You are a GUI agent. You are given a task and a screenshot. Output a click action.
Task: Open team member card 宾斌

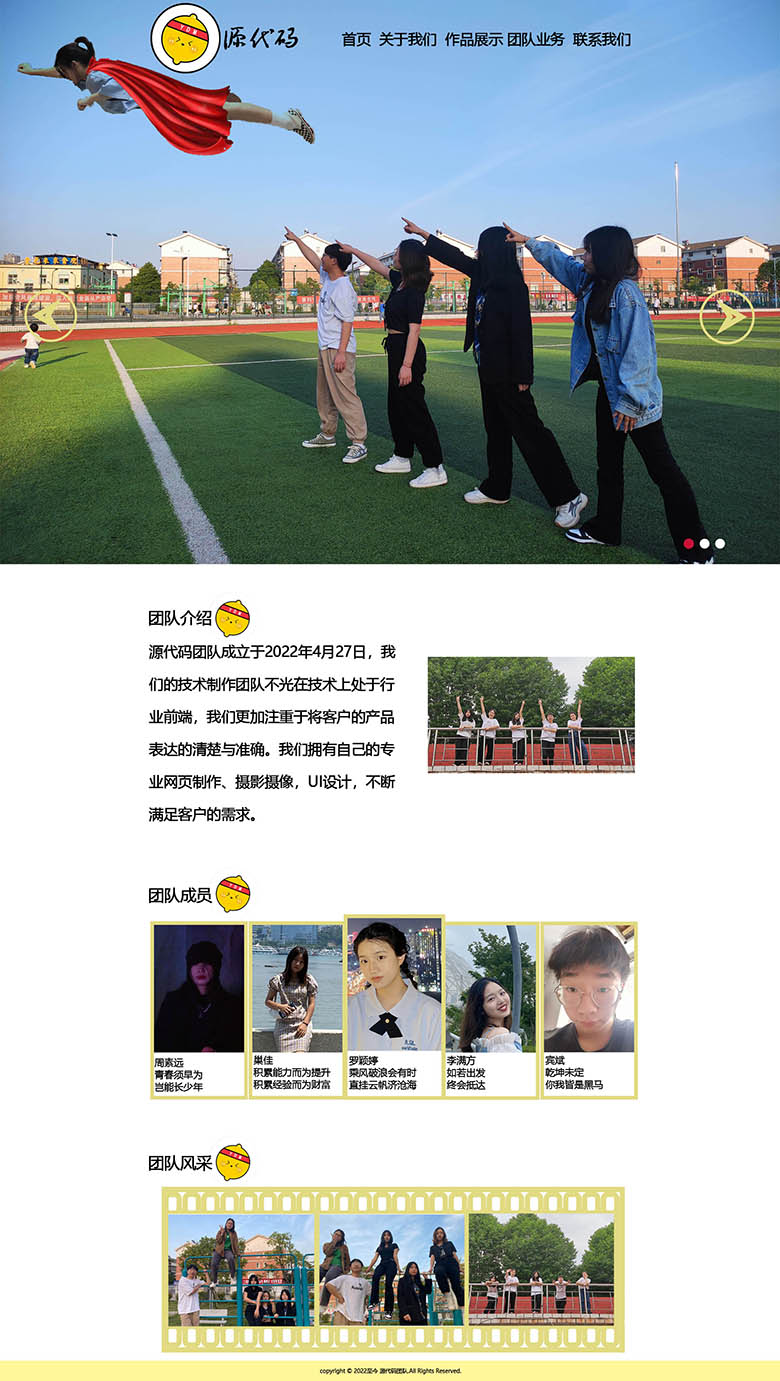click(589, 1010)
